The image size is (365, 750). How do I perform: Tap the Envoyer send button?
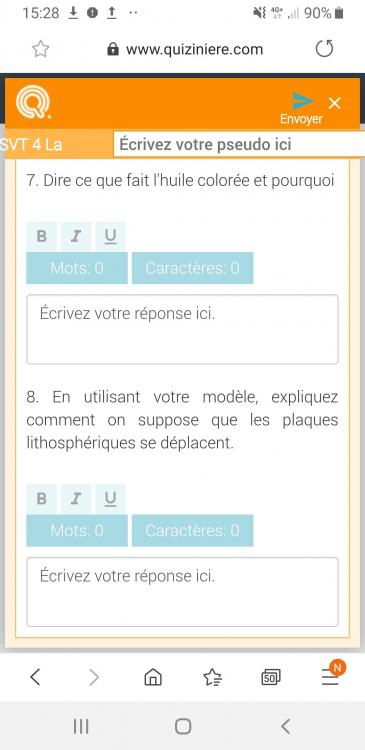[x=302, y=109]
